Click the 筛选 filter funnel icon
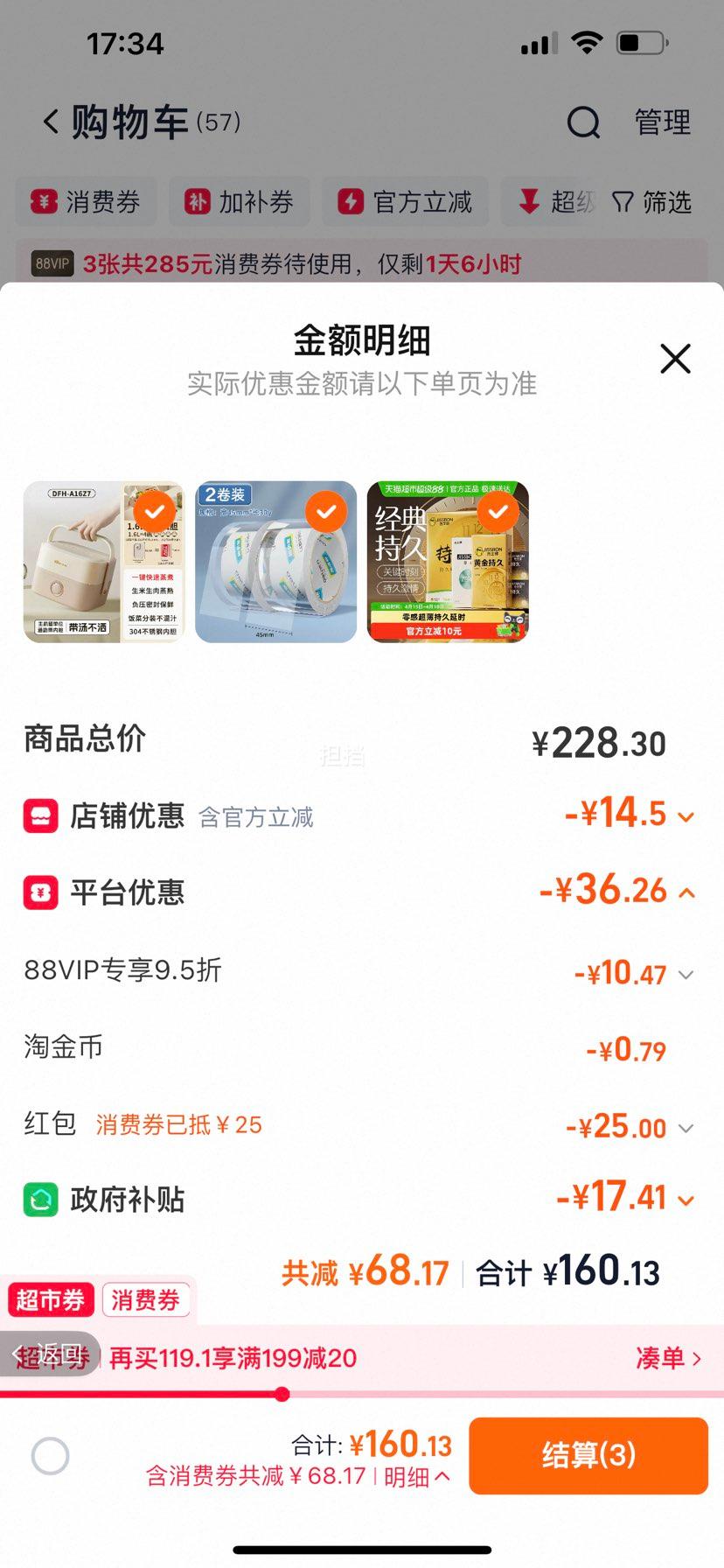Image resolution: width=724 pixels, height=1568 pixels. coord(623,202)
